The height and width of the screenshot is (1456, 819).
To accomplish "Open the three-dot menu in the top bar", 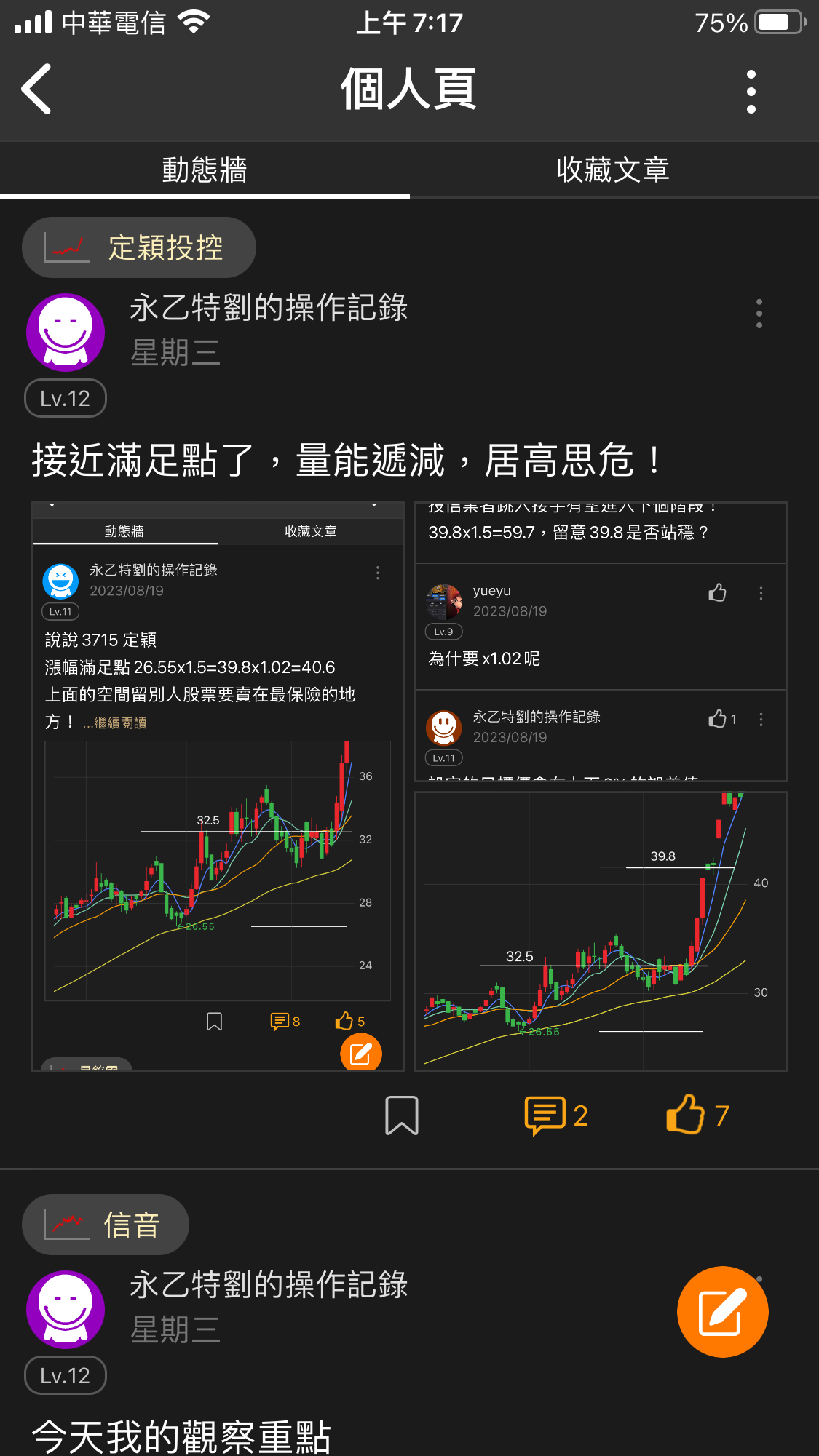I will (x=751, y=90).
